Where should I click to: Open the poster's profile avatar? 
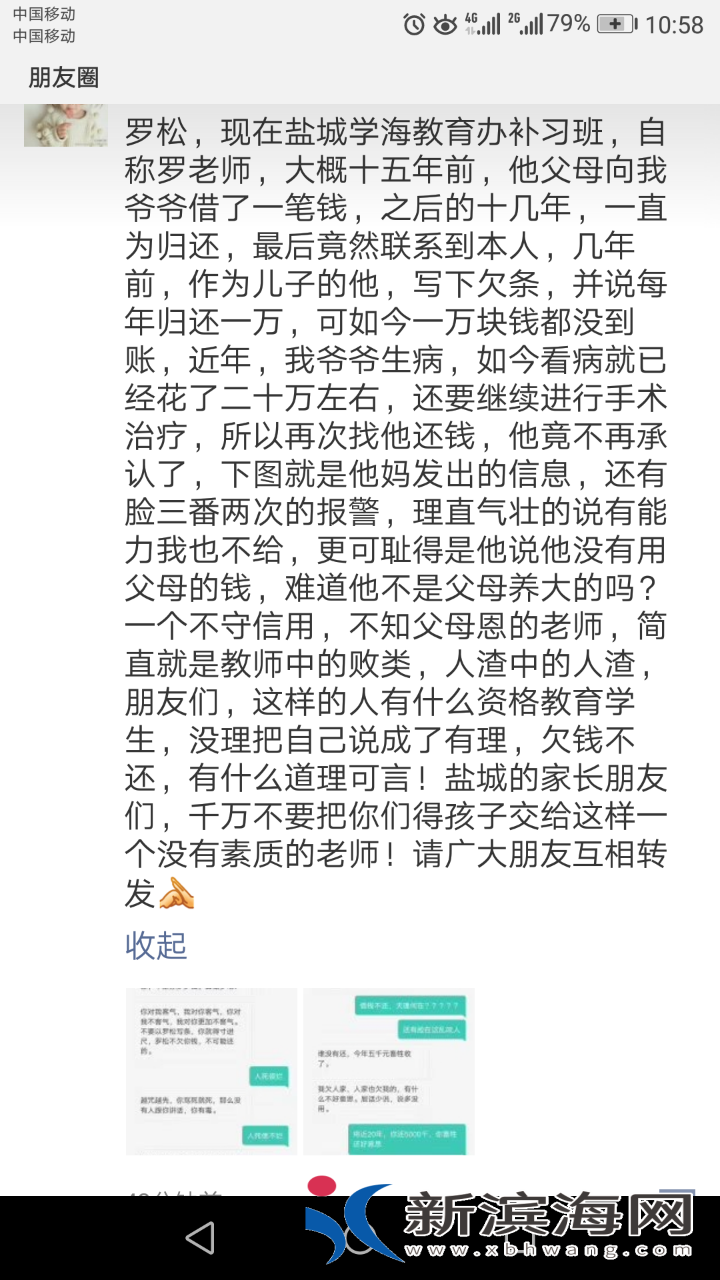[x=65, y=125]
